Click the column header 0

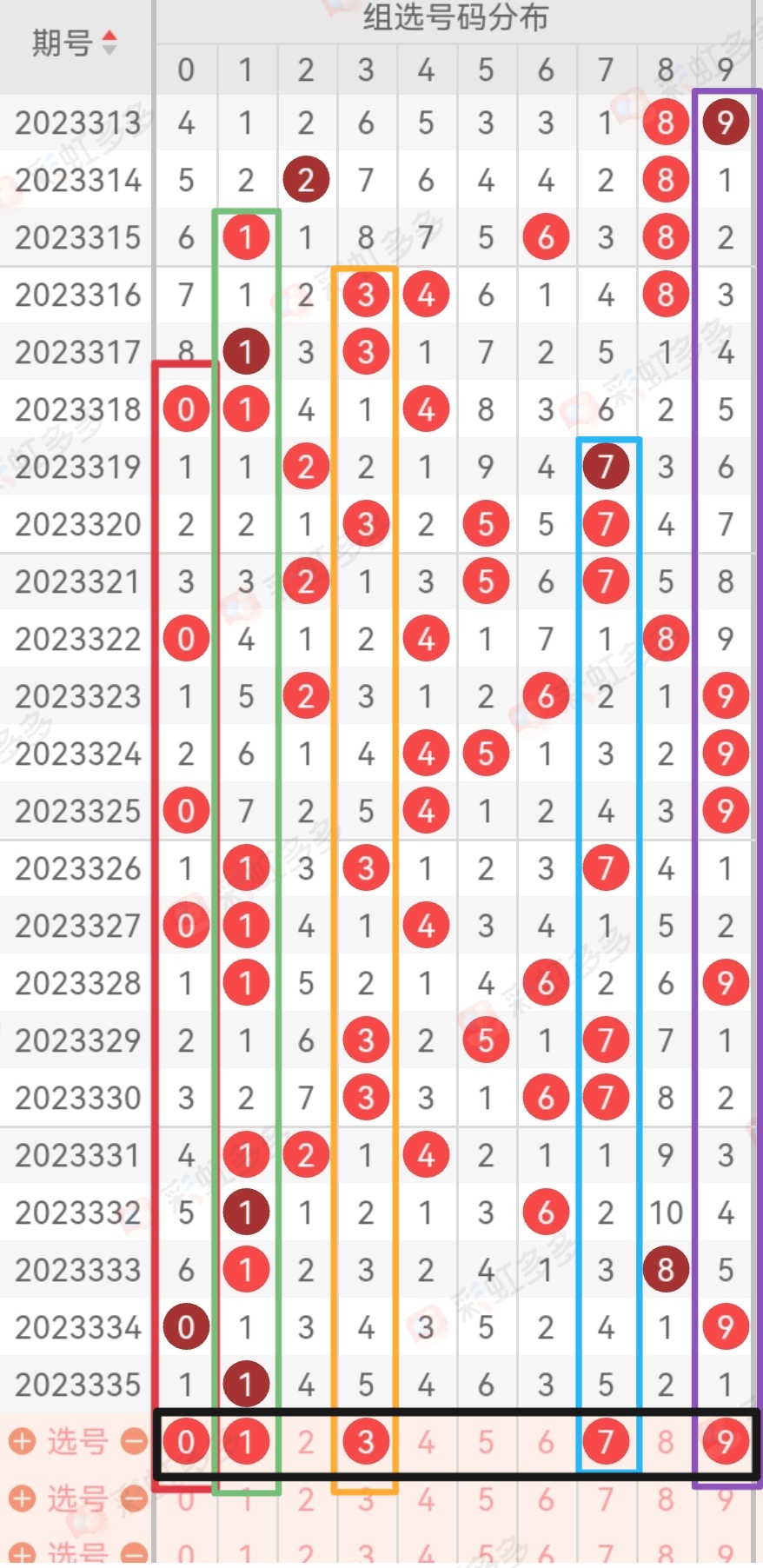(185, 71)
